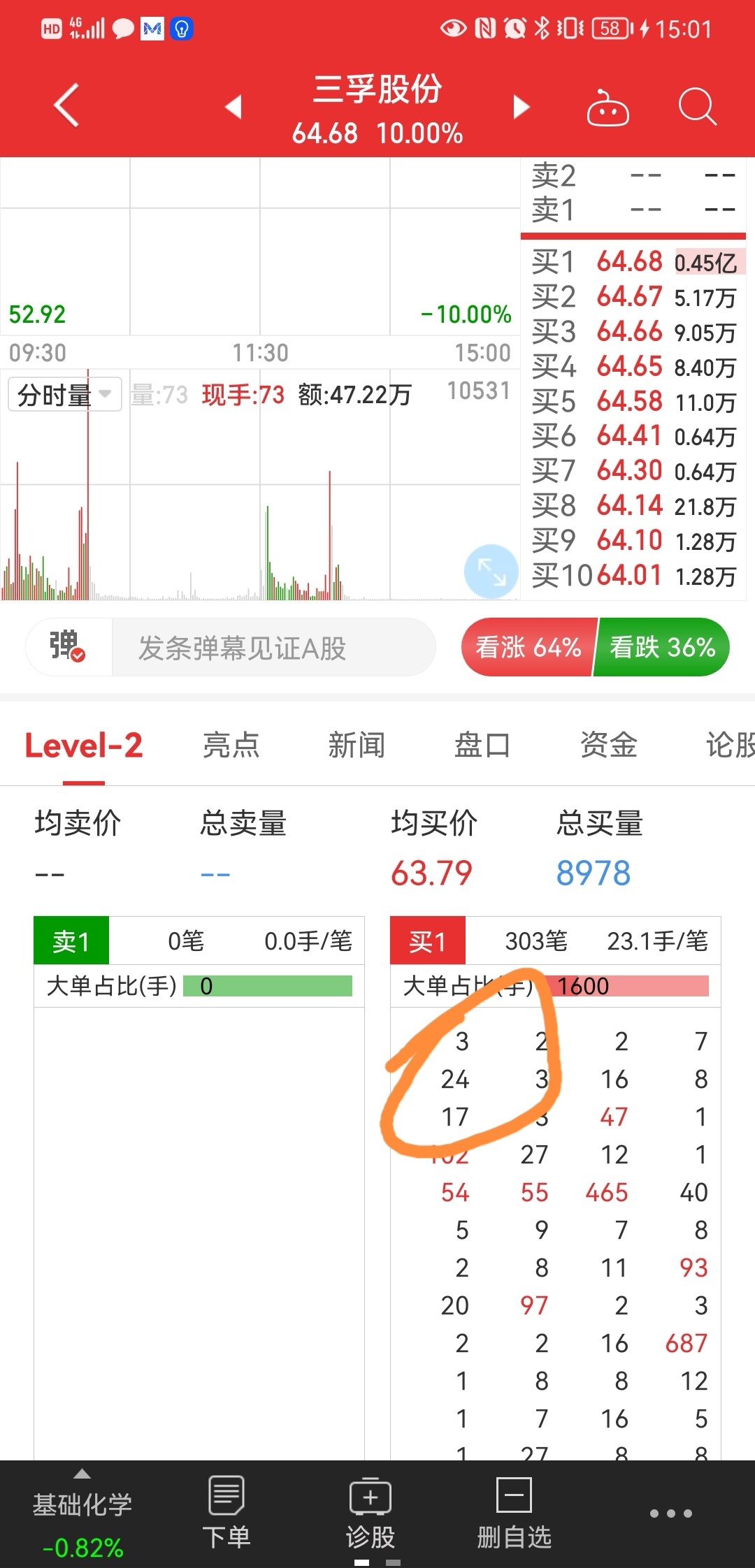
Task: Tap the 发条弹幕见证A股 input field
Action: click(273, 647)
